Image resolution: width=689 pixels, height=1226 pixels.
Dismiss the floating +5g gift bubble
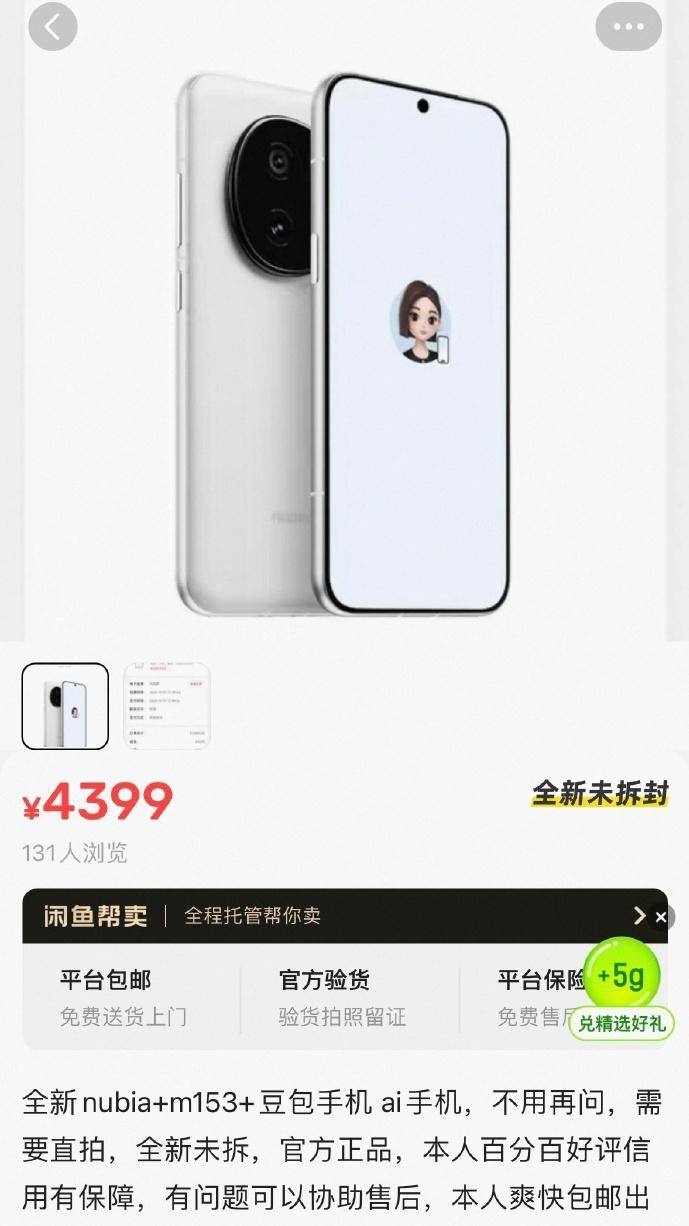point(660,917)
